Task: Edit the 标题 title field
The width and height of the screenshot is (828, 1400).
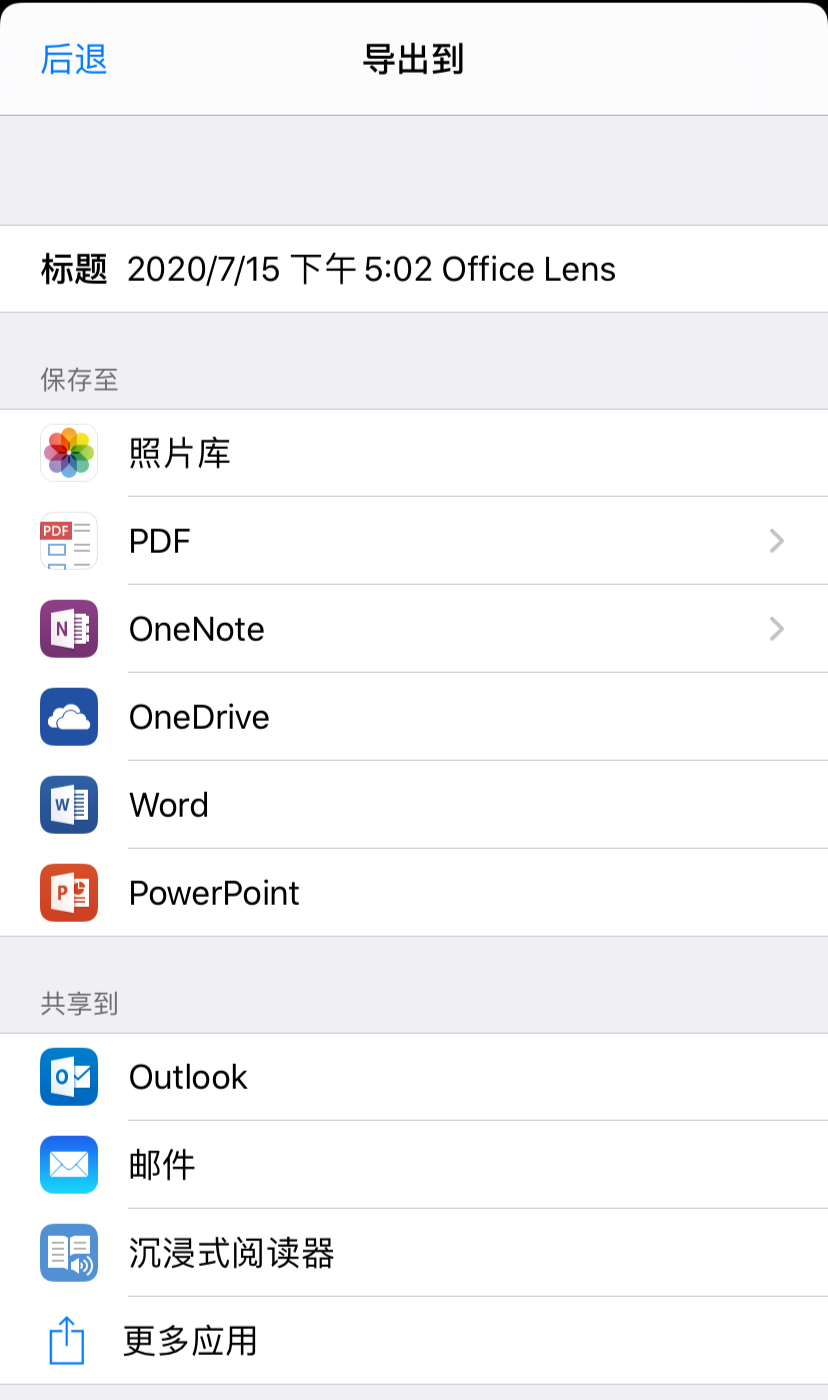Action: pyautogui.click(x=414, y=269)
